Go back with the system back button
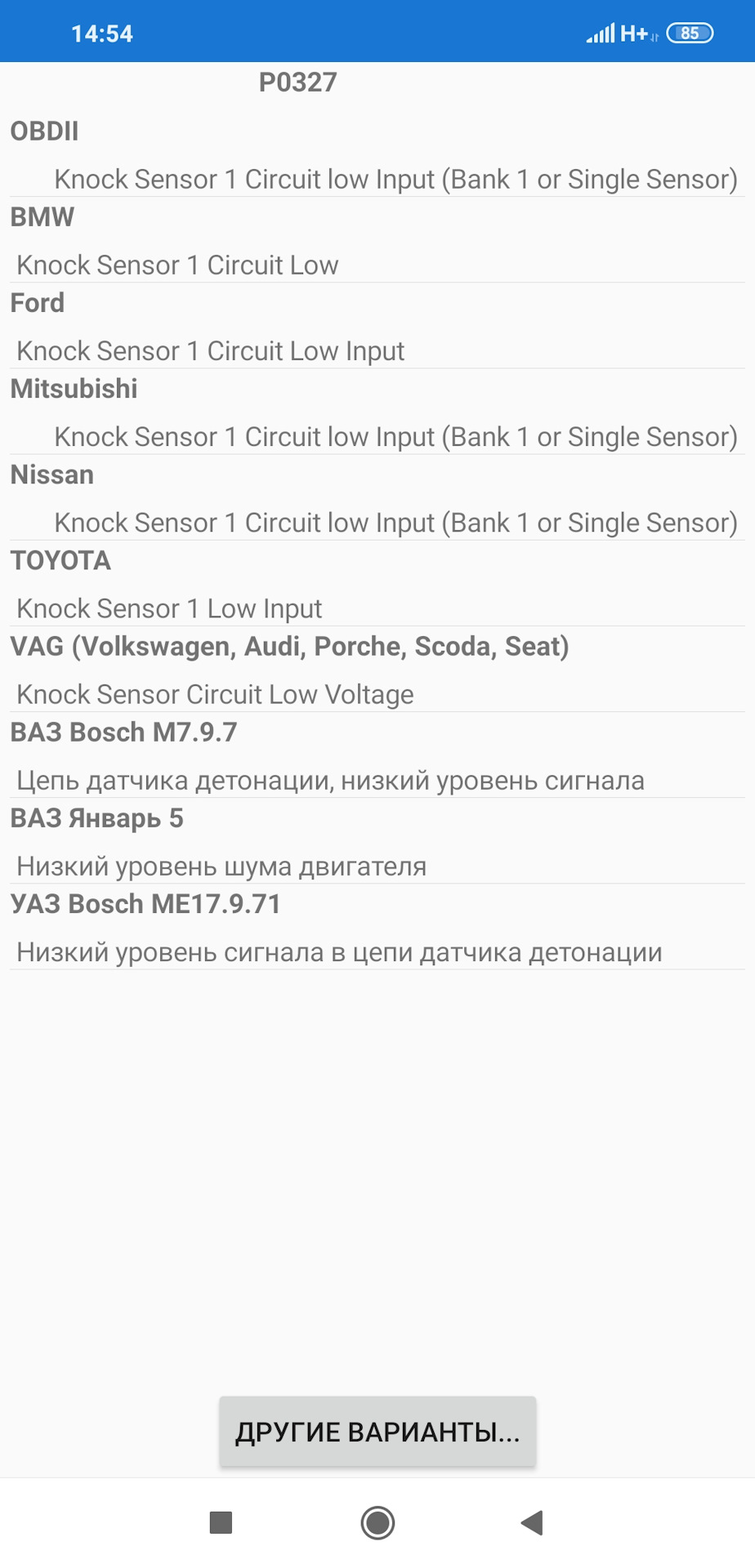This screenshot has height=1568, width=755. pyautogui.click(x=532, y=1522)
